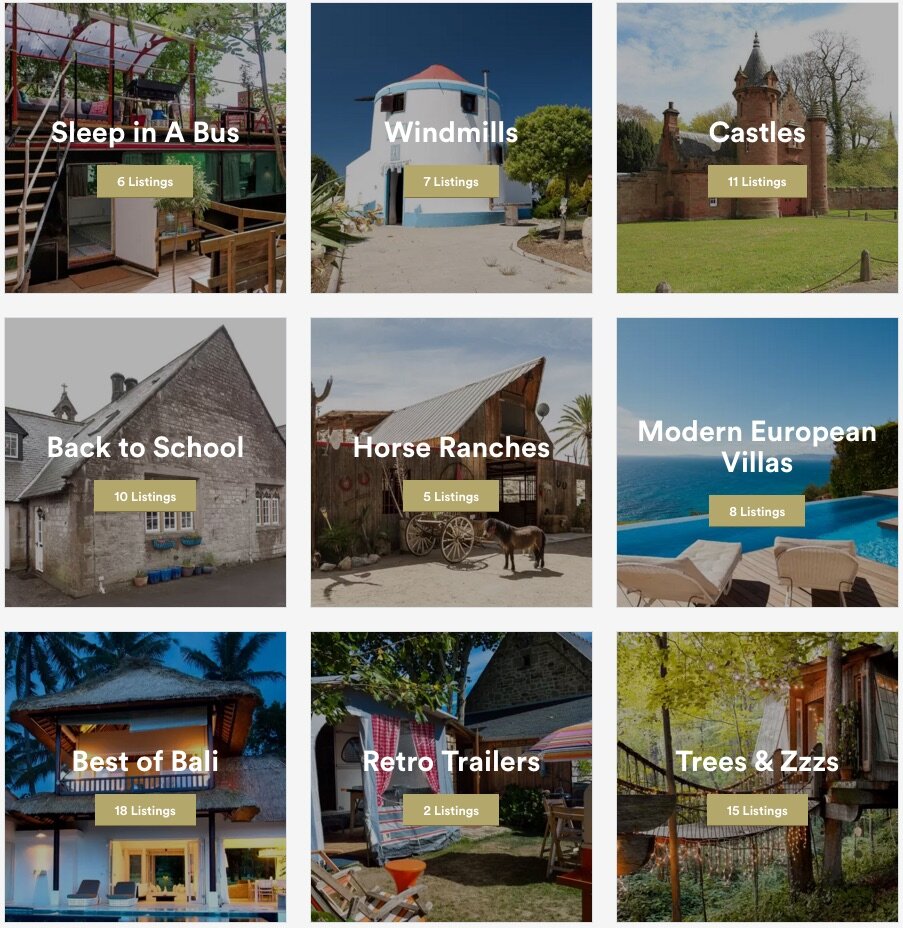Click the 8 Listings button for Modern European Villas
The height and width of the screenshot is (928, 903).
point(758,511)
